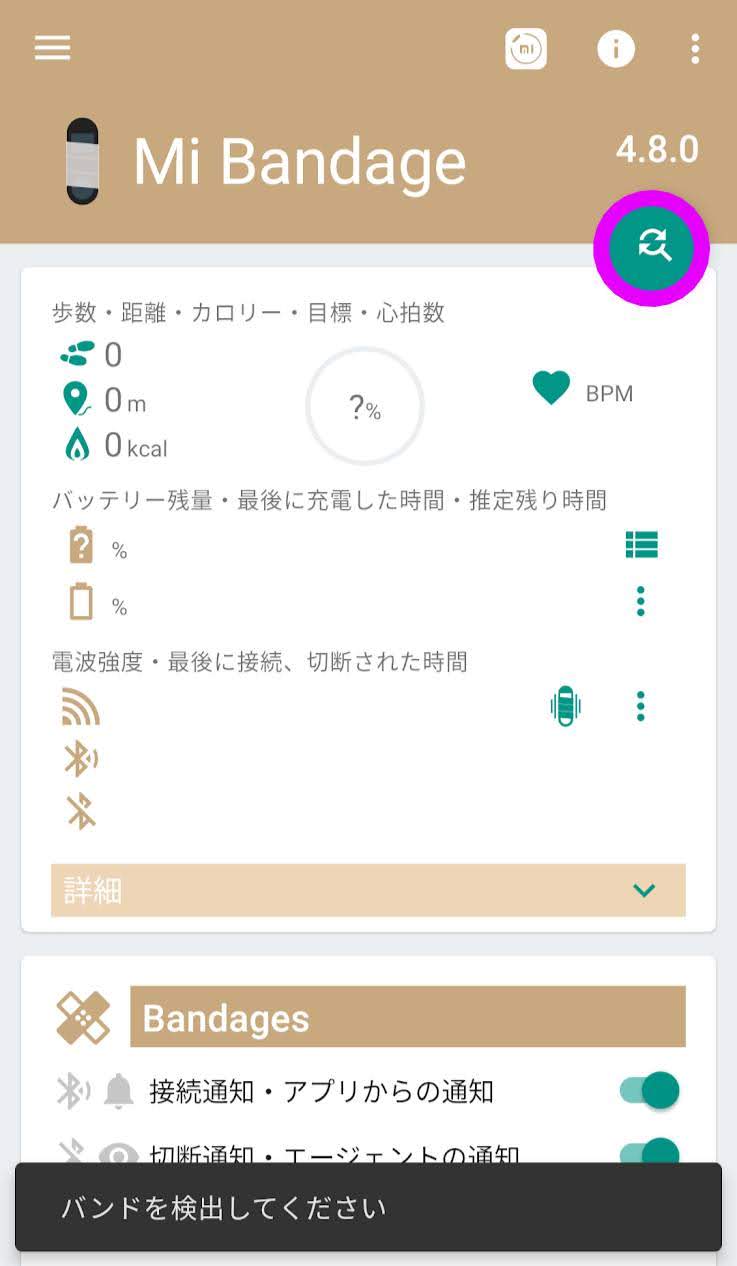This screenshot has width=737, height=1266.
Task: Open signal strength section three-dot options
Action: [641, 707]
